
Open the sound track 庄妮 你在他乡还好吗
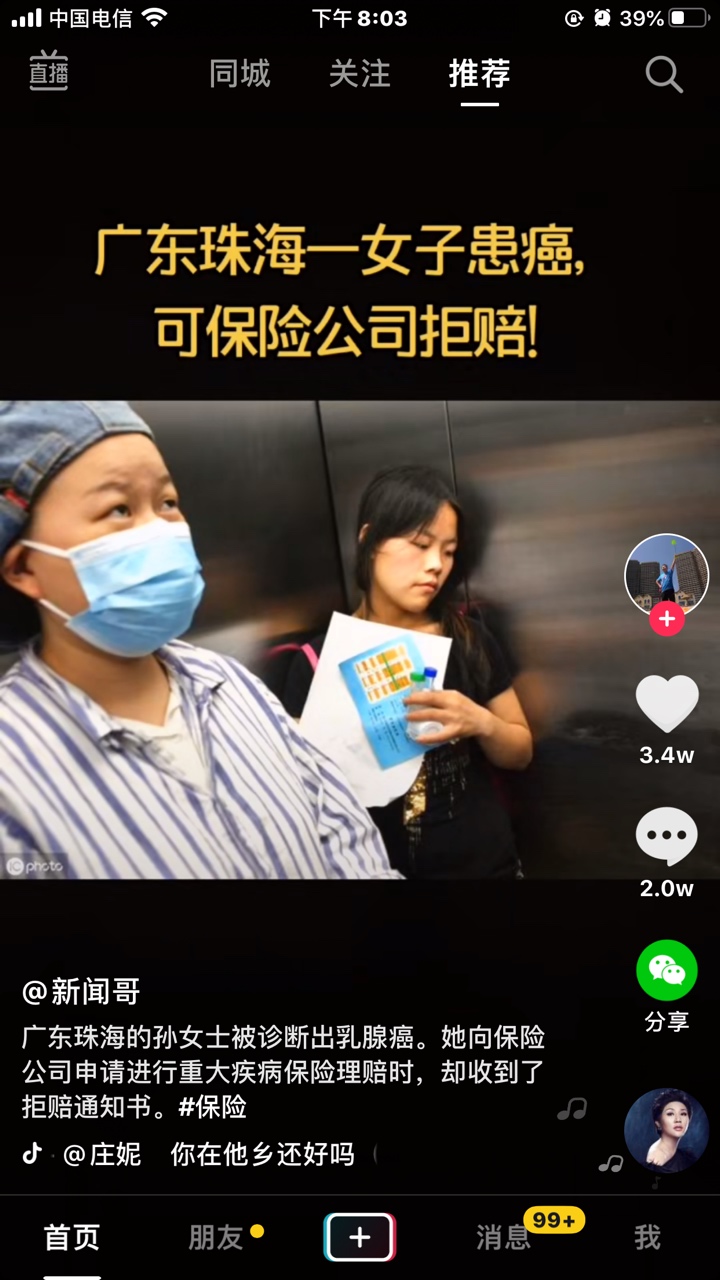click(210, 1154)
